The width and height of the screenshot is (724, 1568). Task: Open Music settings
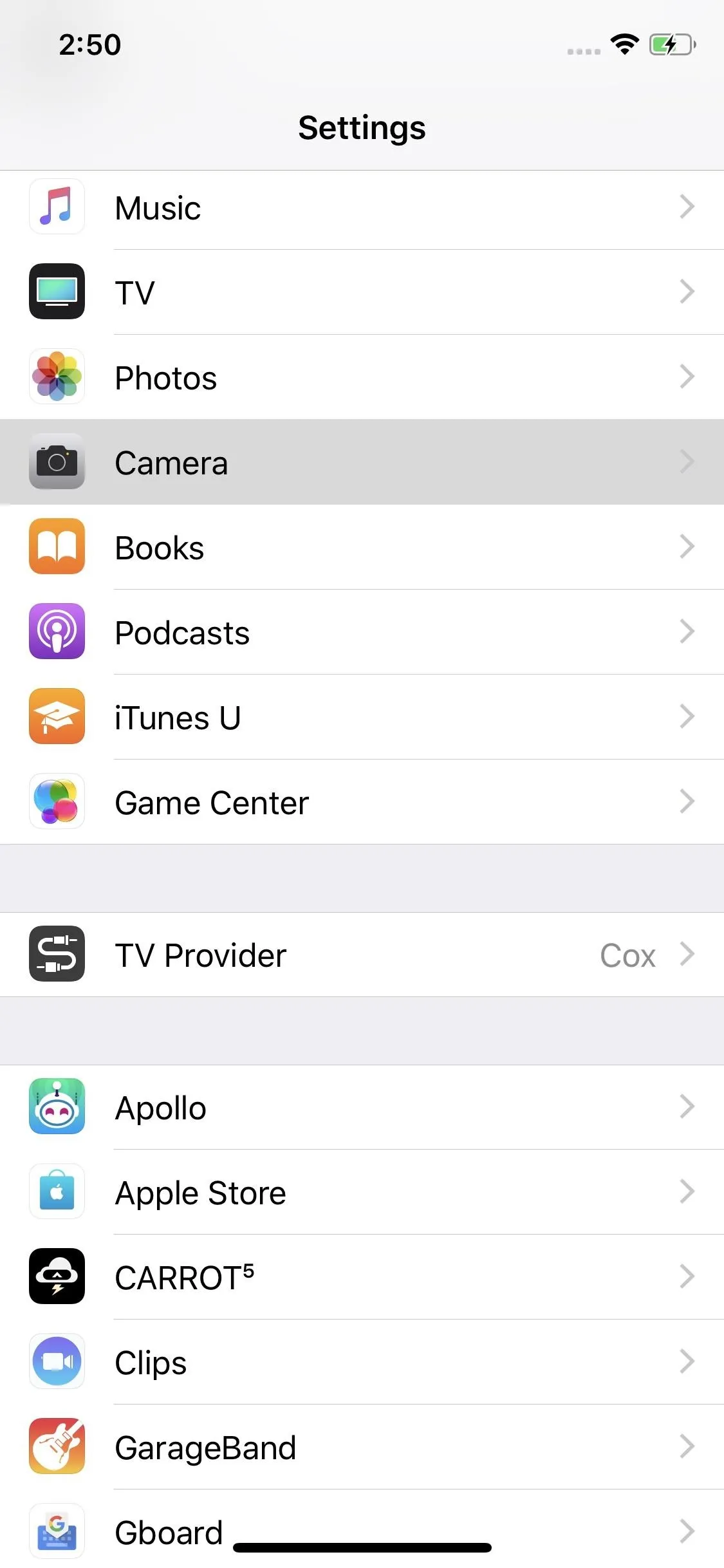click(362, 208)
